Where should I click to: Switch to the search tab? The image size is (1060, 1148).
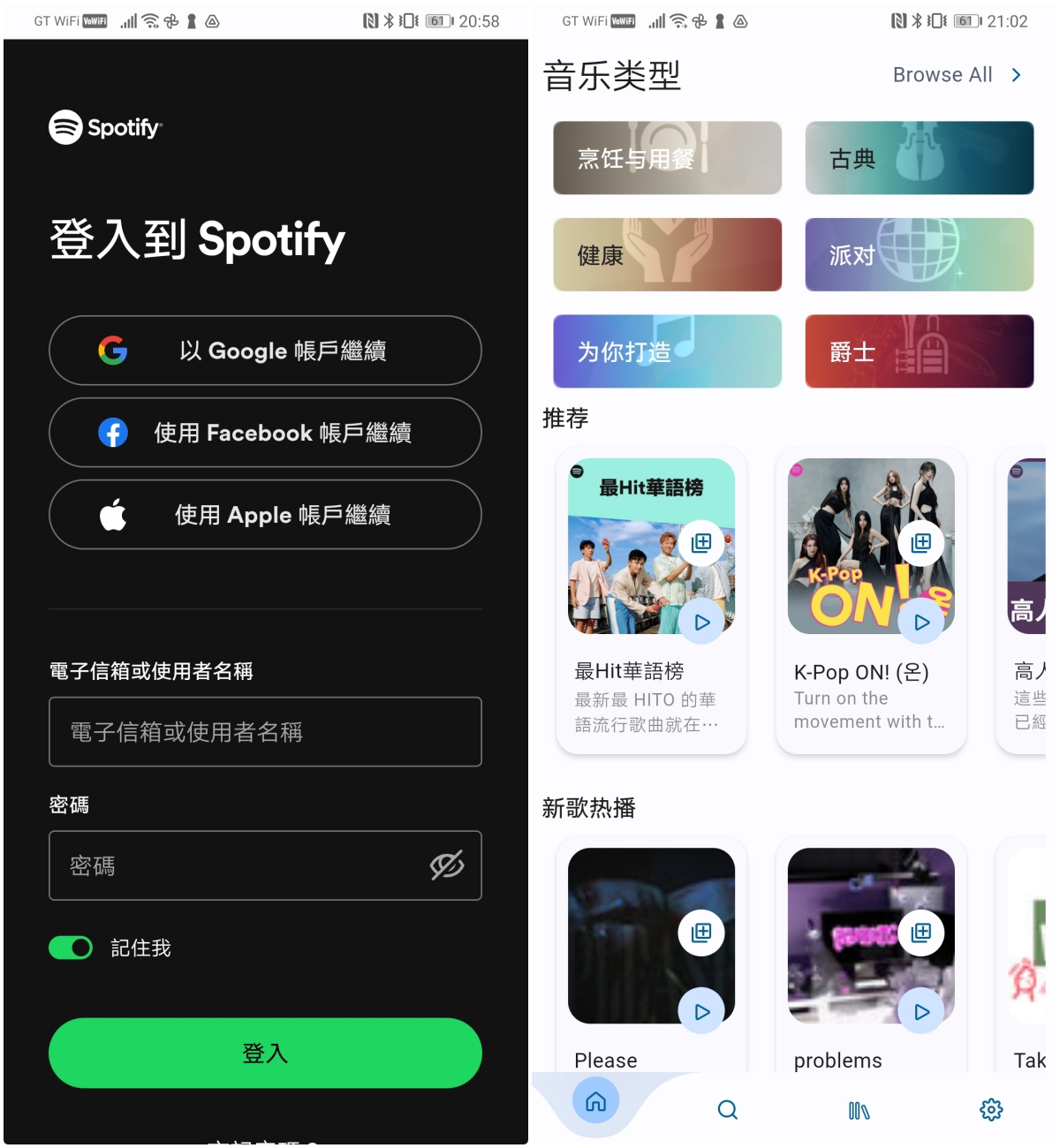727,1110
